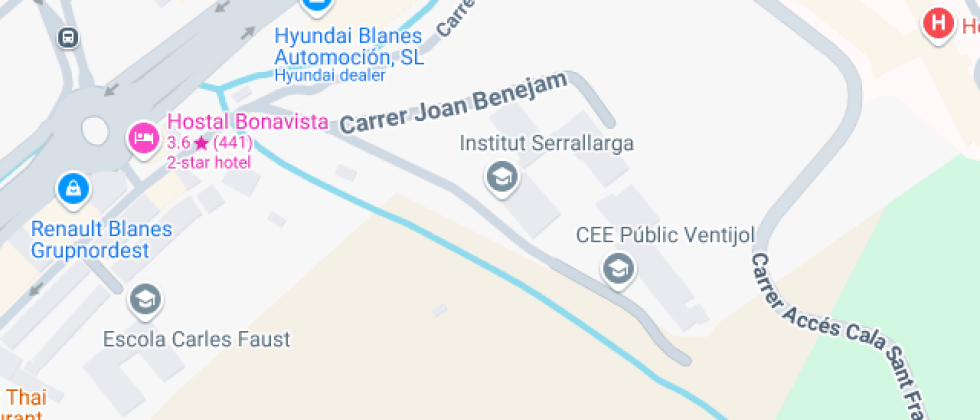Select the Institut Serrallarga school marker

point(502,178)
